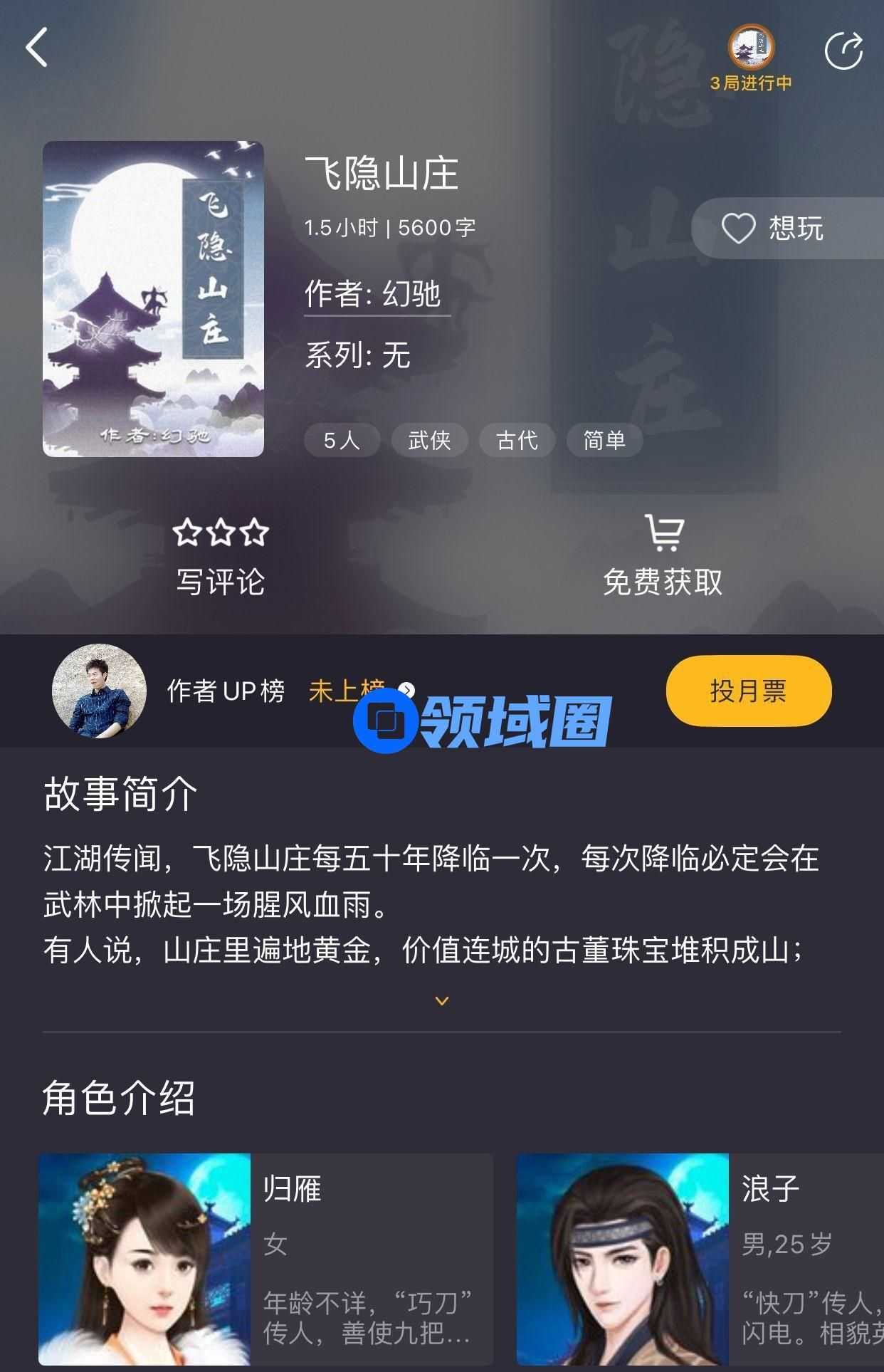This screenshot has width=884, height=1372.
Task: Open the 3局进行中 ongoing games badge
Action: point(751,58)
